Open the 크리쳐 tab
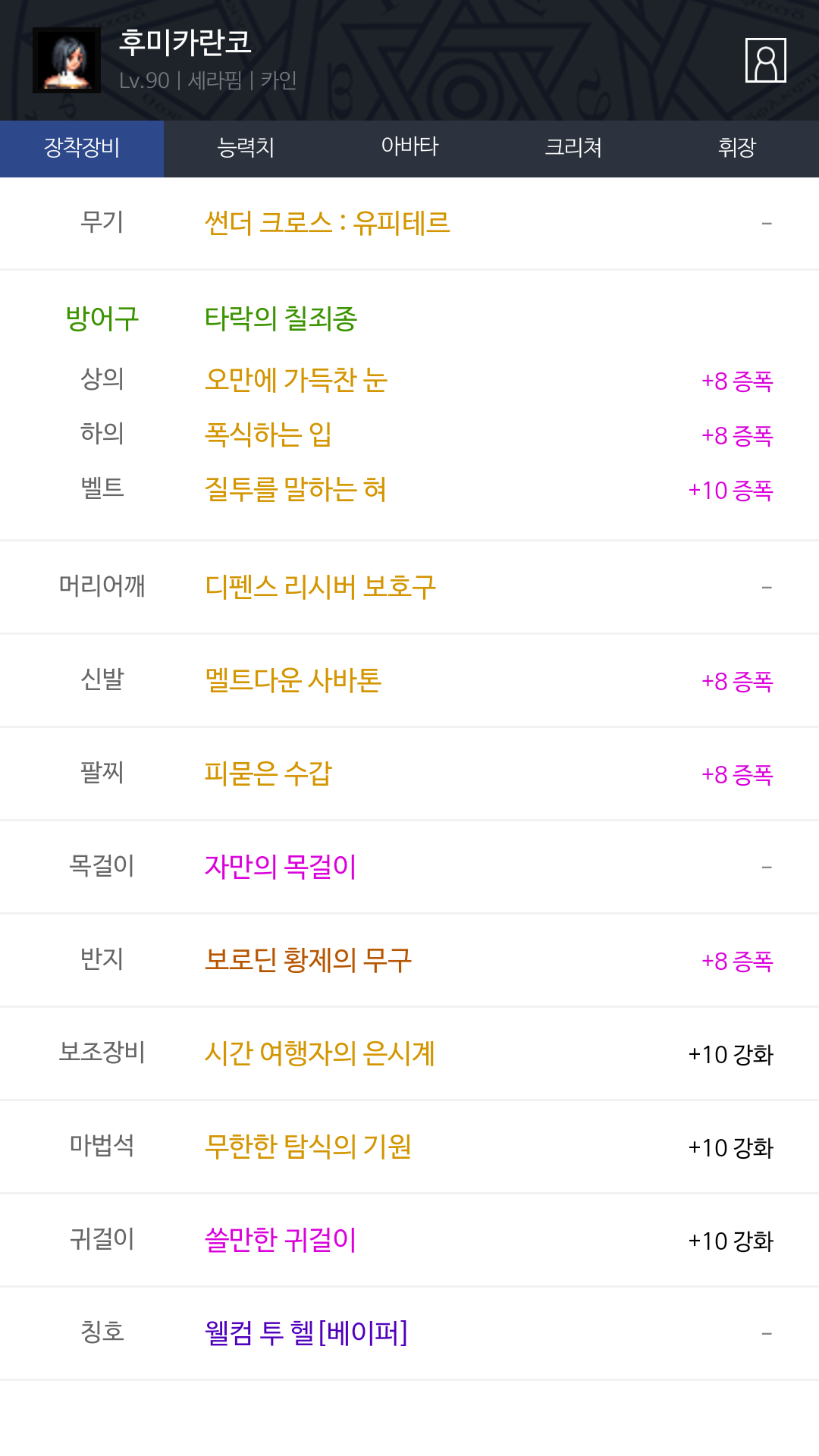The image size is (819, 1456). 573,148
